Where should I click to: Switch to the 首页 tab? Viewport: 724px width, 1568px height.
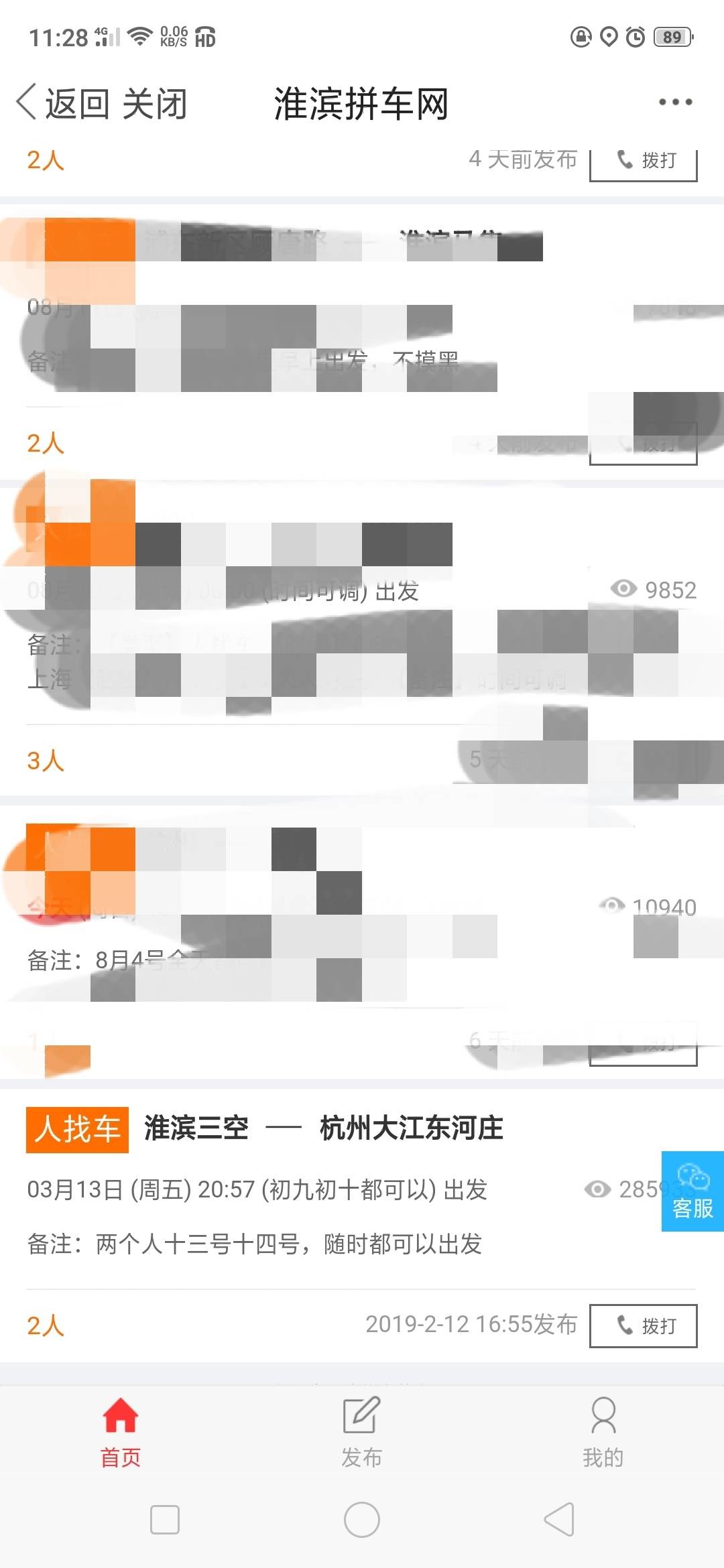click(x=121, y=1431)
